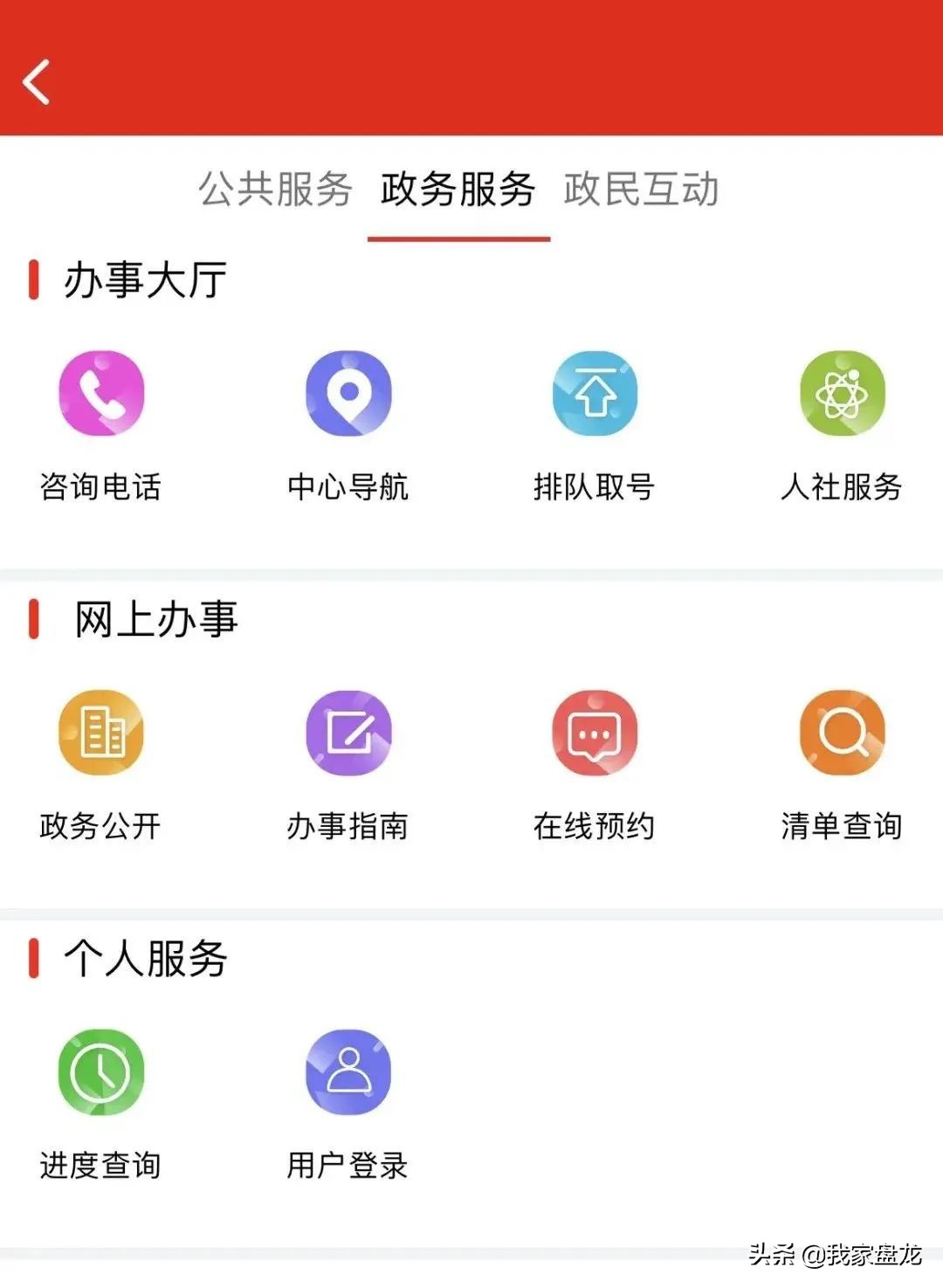Viewport: 943px width, 1288px height.
Task: Select the 办事指南 service guide icon
Action: pos(348,734)
